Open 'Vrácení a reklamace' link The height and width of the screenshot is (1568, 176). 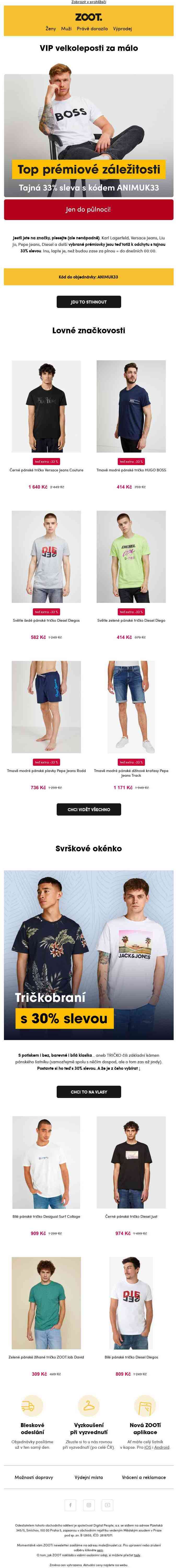click(x=144, y=1477)
